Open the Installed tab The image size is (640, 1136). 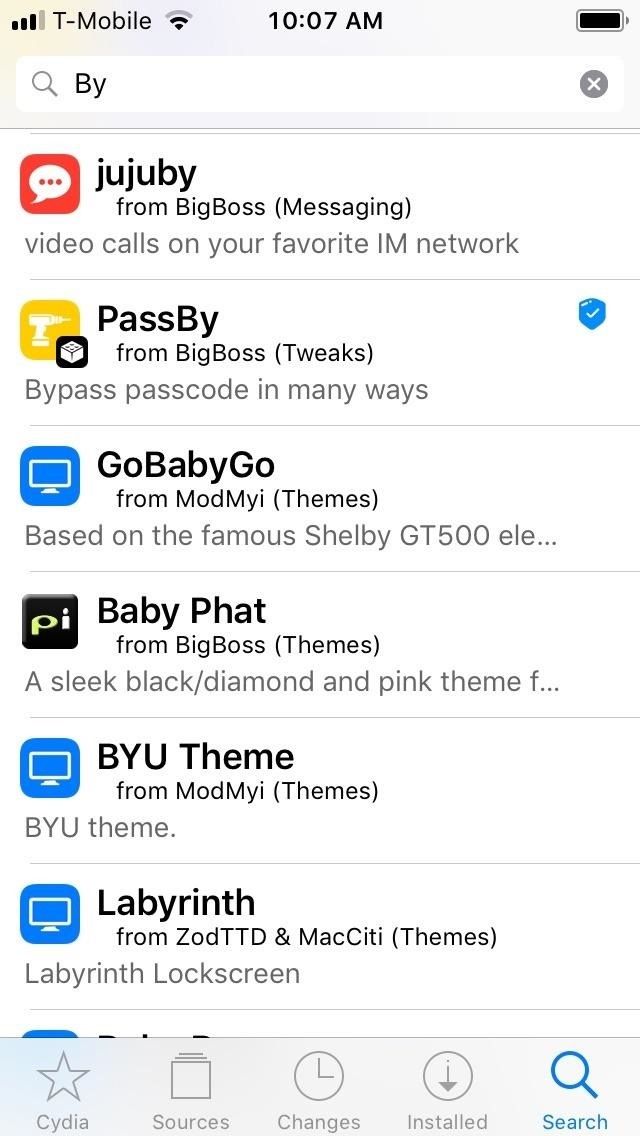point(447,1090)
